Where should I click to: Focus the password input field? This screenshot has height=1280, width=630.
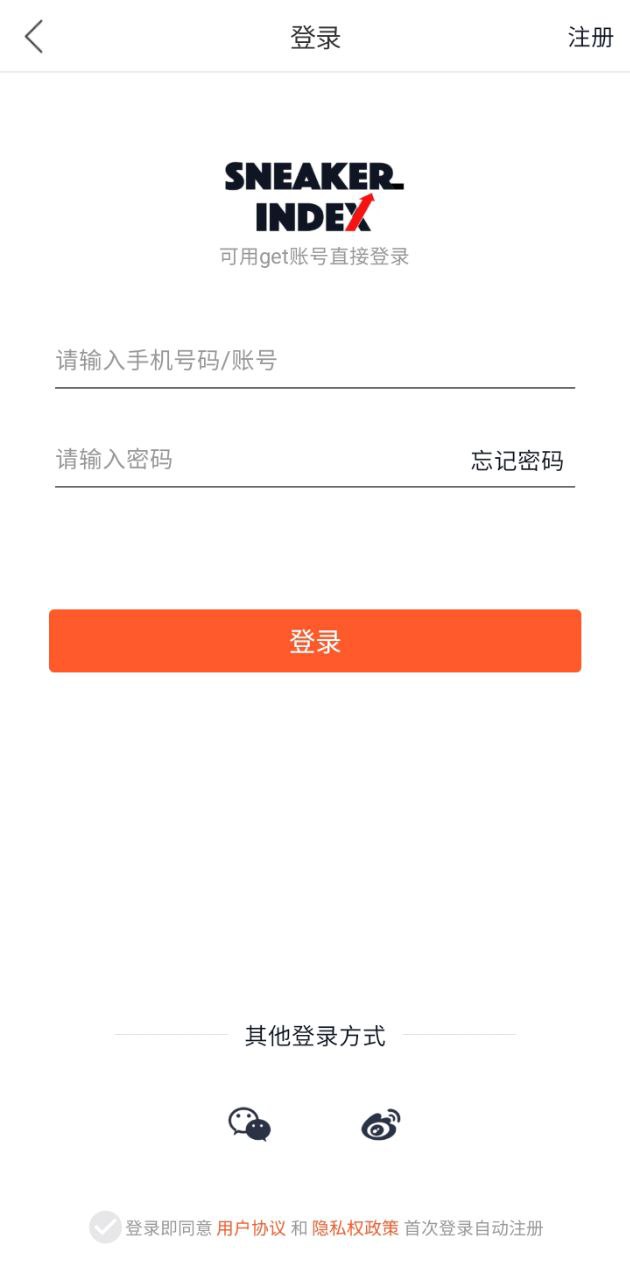click(250, 460)
